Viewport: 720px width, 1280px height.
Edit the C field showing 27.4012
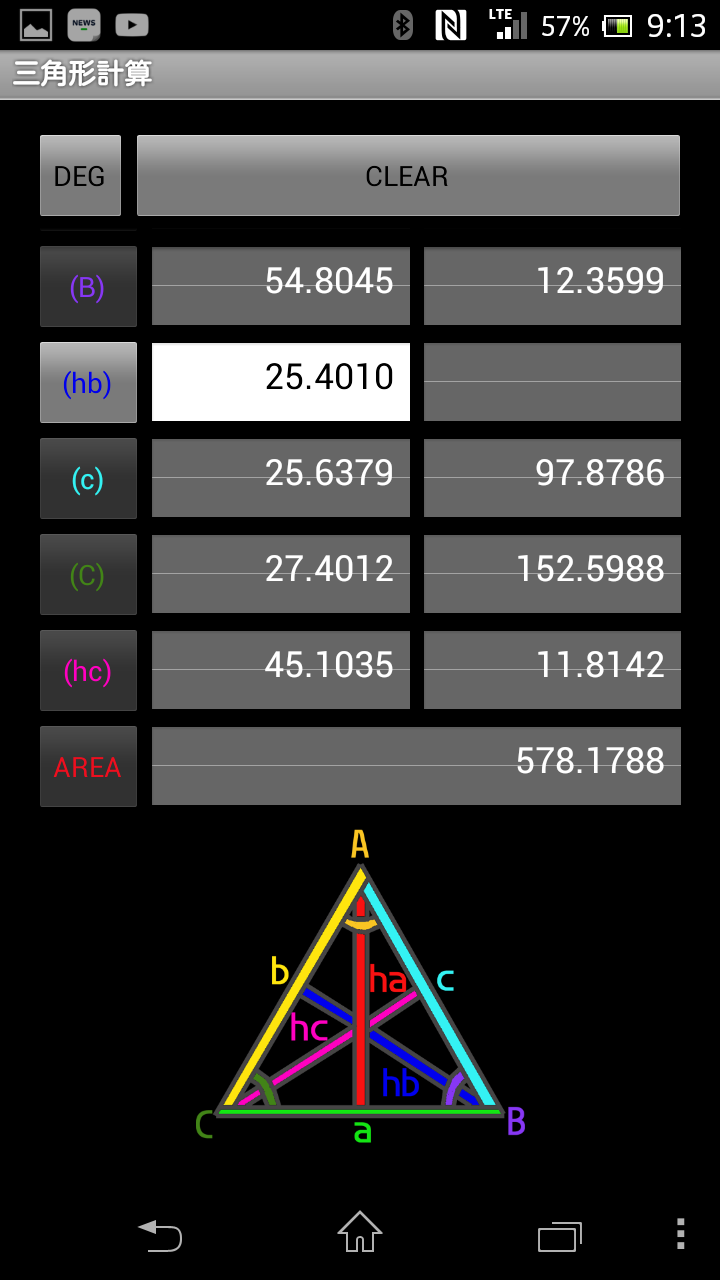coord(280,574)
